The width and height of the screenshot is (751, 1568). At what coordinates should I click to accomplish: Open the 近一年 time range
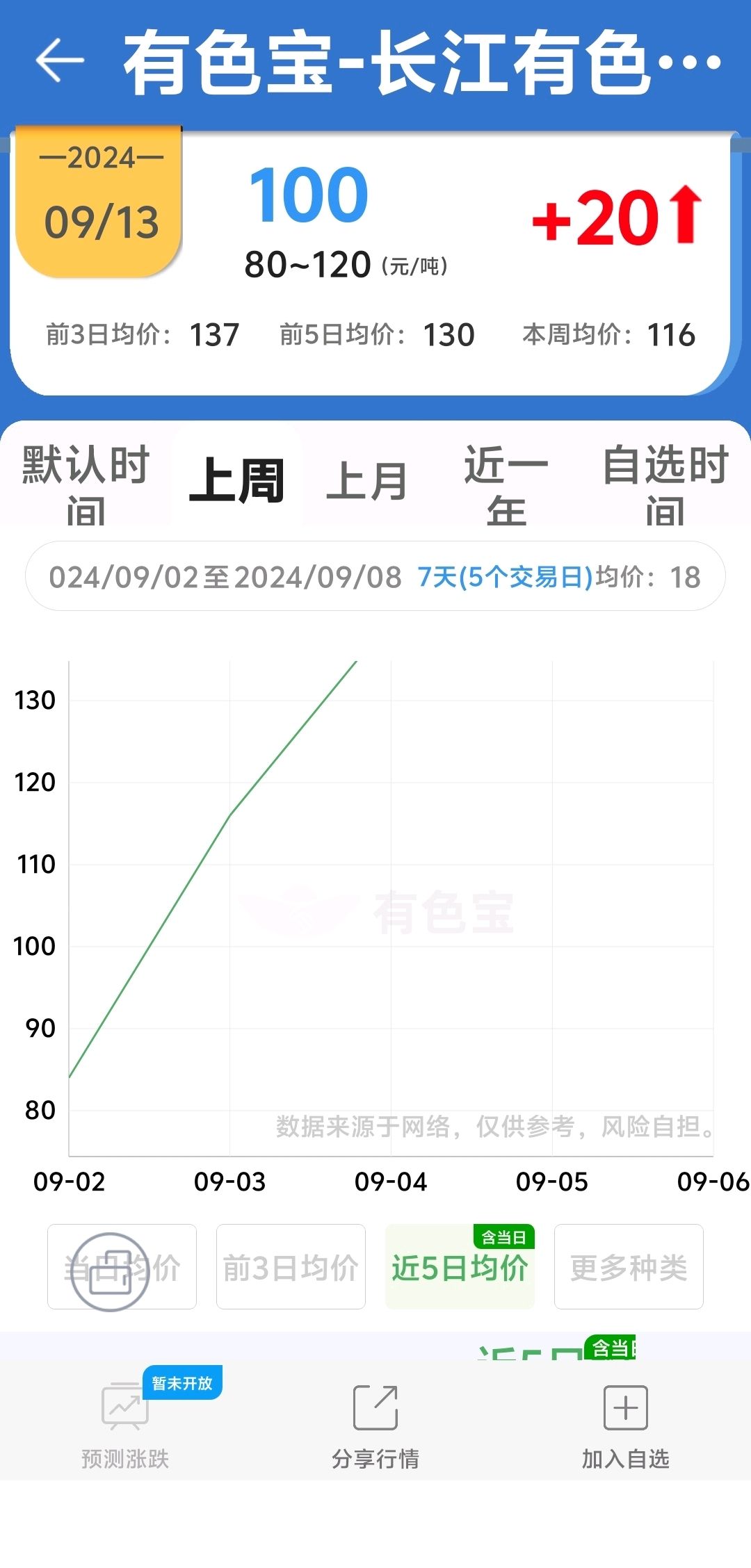pos(506,480)
